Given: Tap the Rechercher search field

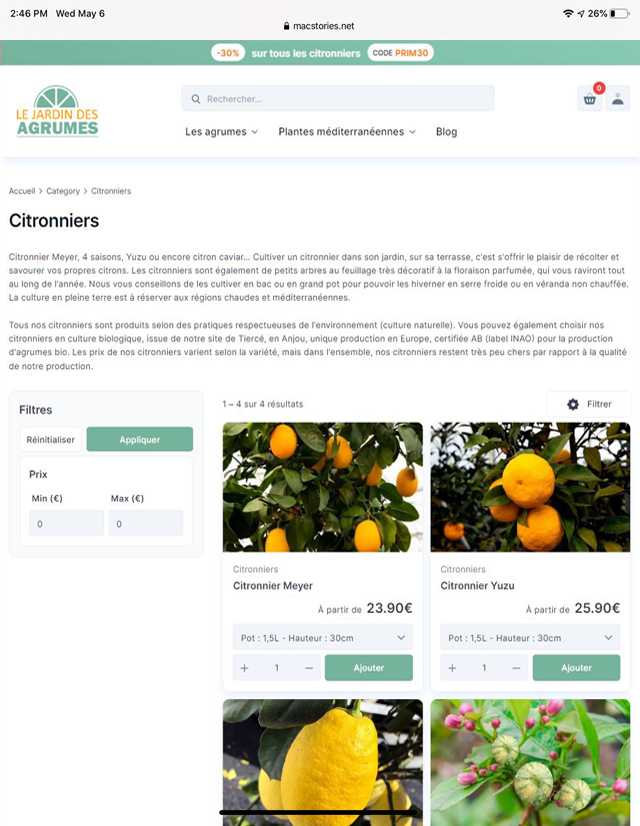Looking at the screenshot, I should (338, 99).
